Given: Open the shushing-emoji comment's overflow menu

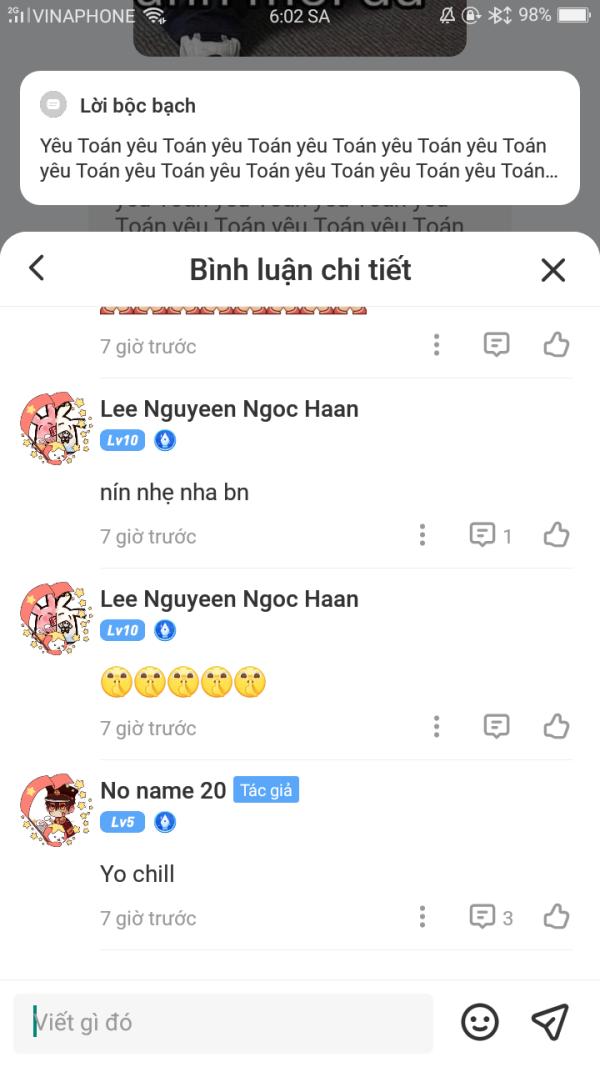Looking at the screenshot, I should [437, 727].
